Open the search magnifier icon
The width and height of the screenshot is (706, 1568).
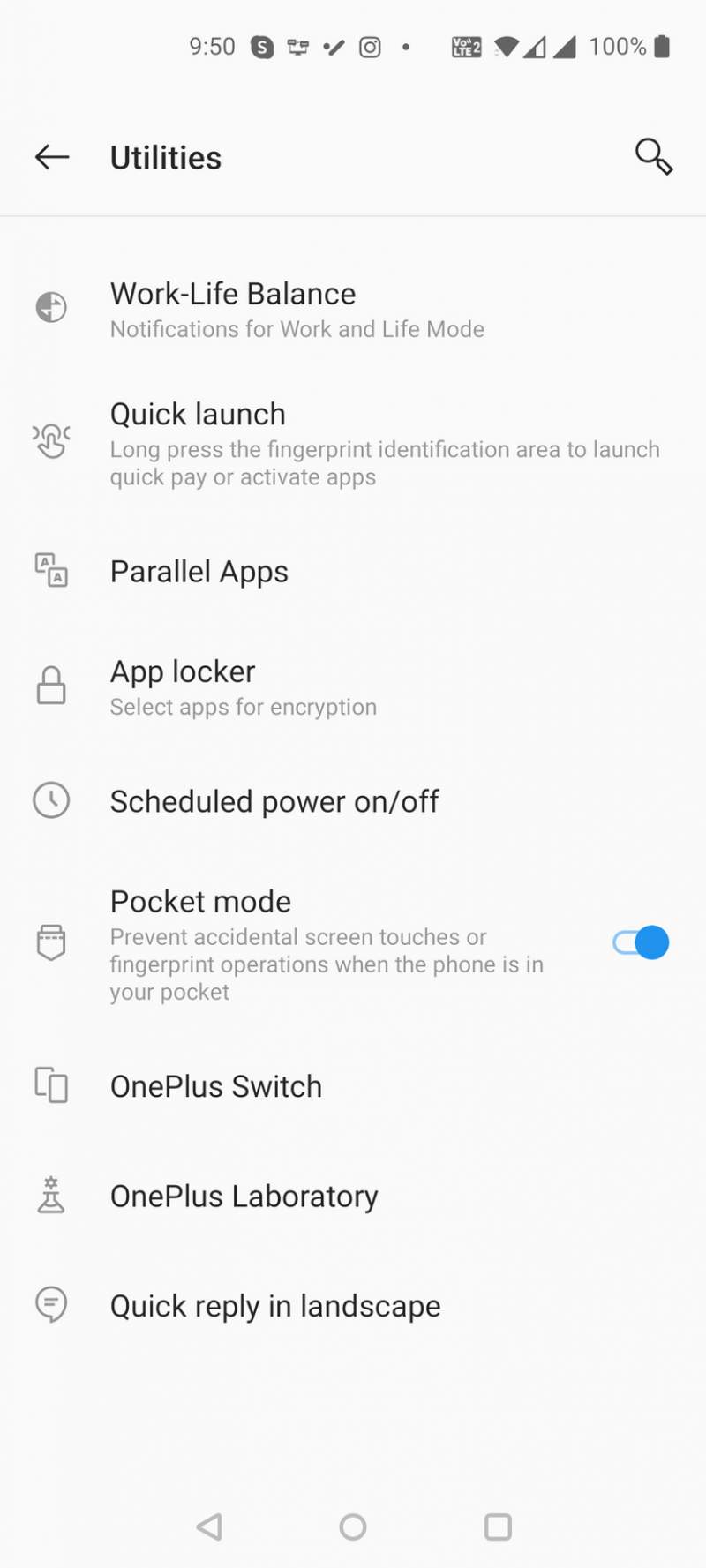(x=653, y=157)
